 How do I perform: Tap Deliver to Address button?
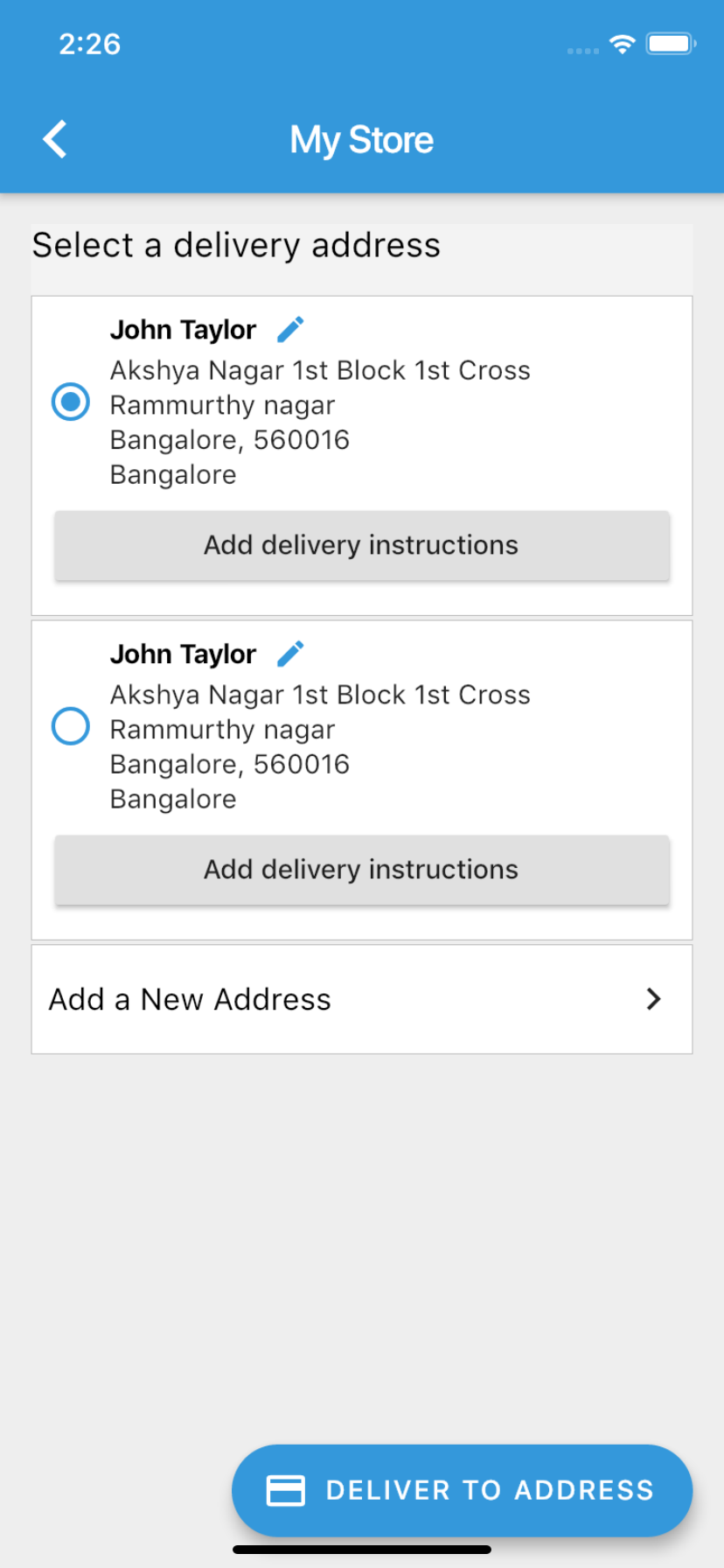tap(462, 1490)
